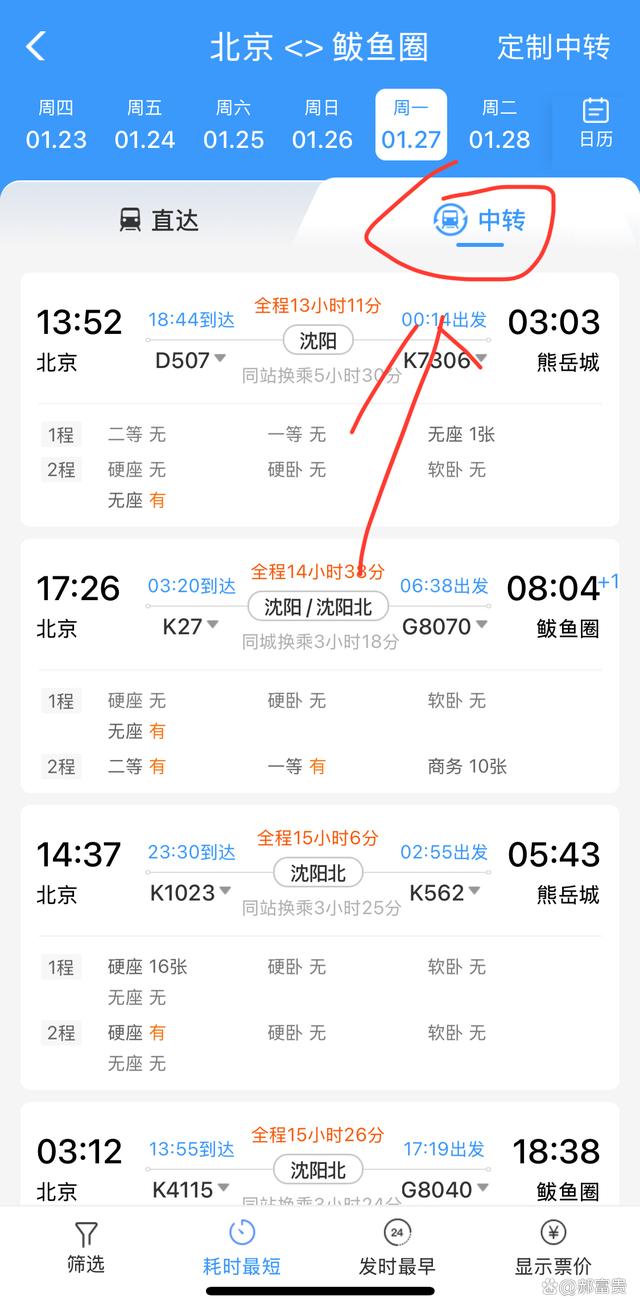Expand G8070 train stop details
Screen dimensions: 640x1309
[x=445, y=626]
